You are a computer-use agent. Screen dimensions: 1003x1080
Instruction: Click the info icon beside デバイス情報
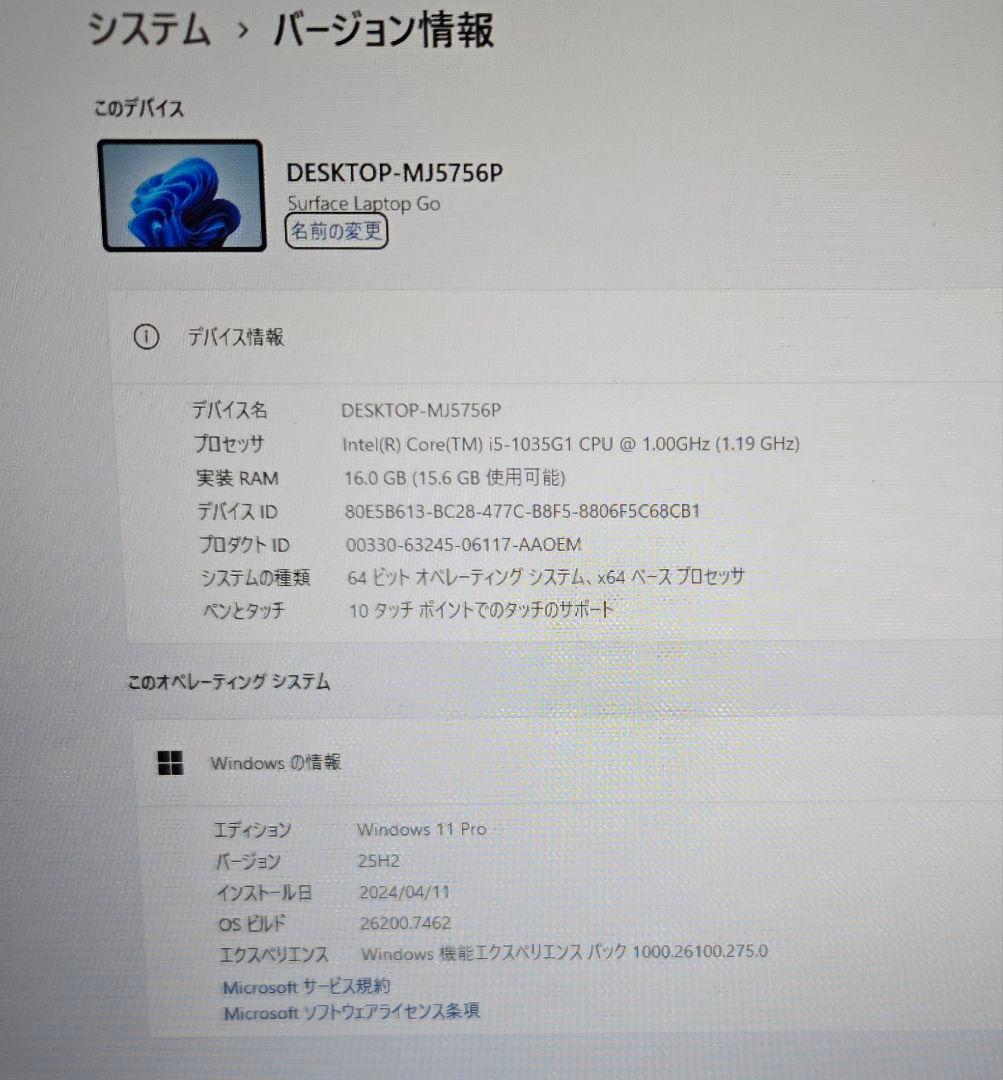[148, 337]
